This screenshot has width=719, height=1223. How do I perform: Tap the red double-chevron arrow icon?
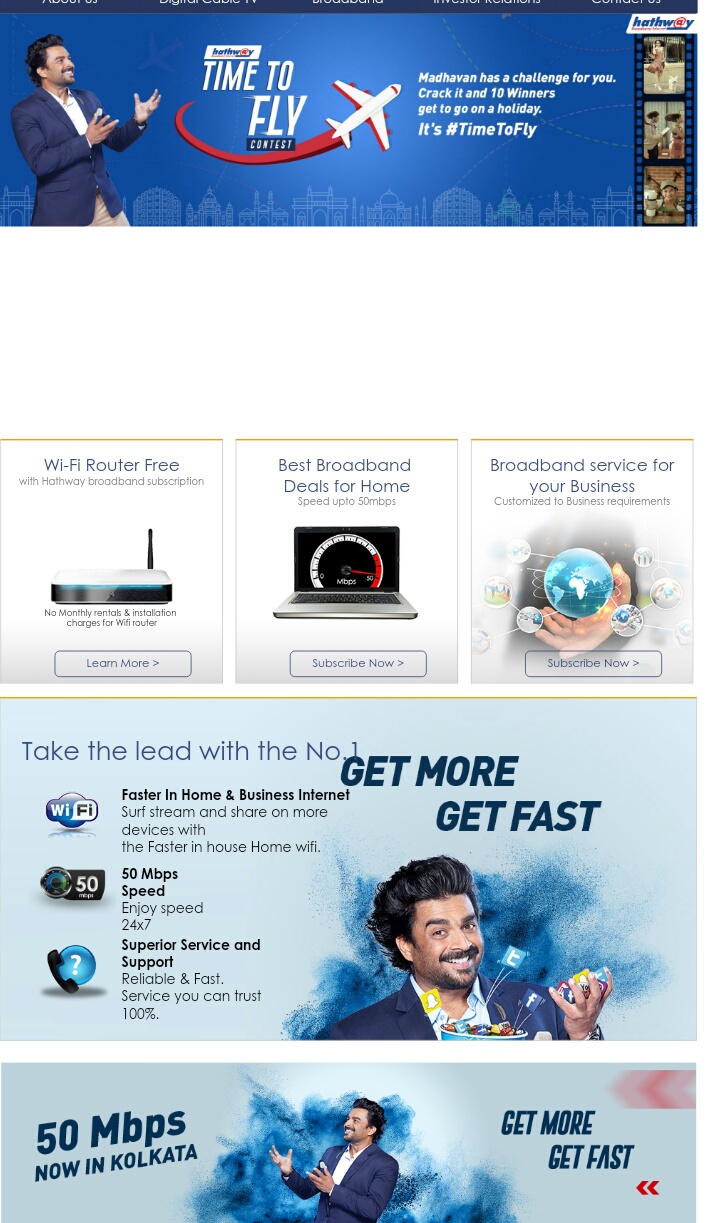(x=648, y=1188)
